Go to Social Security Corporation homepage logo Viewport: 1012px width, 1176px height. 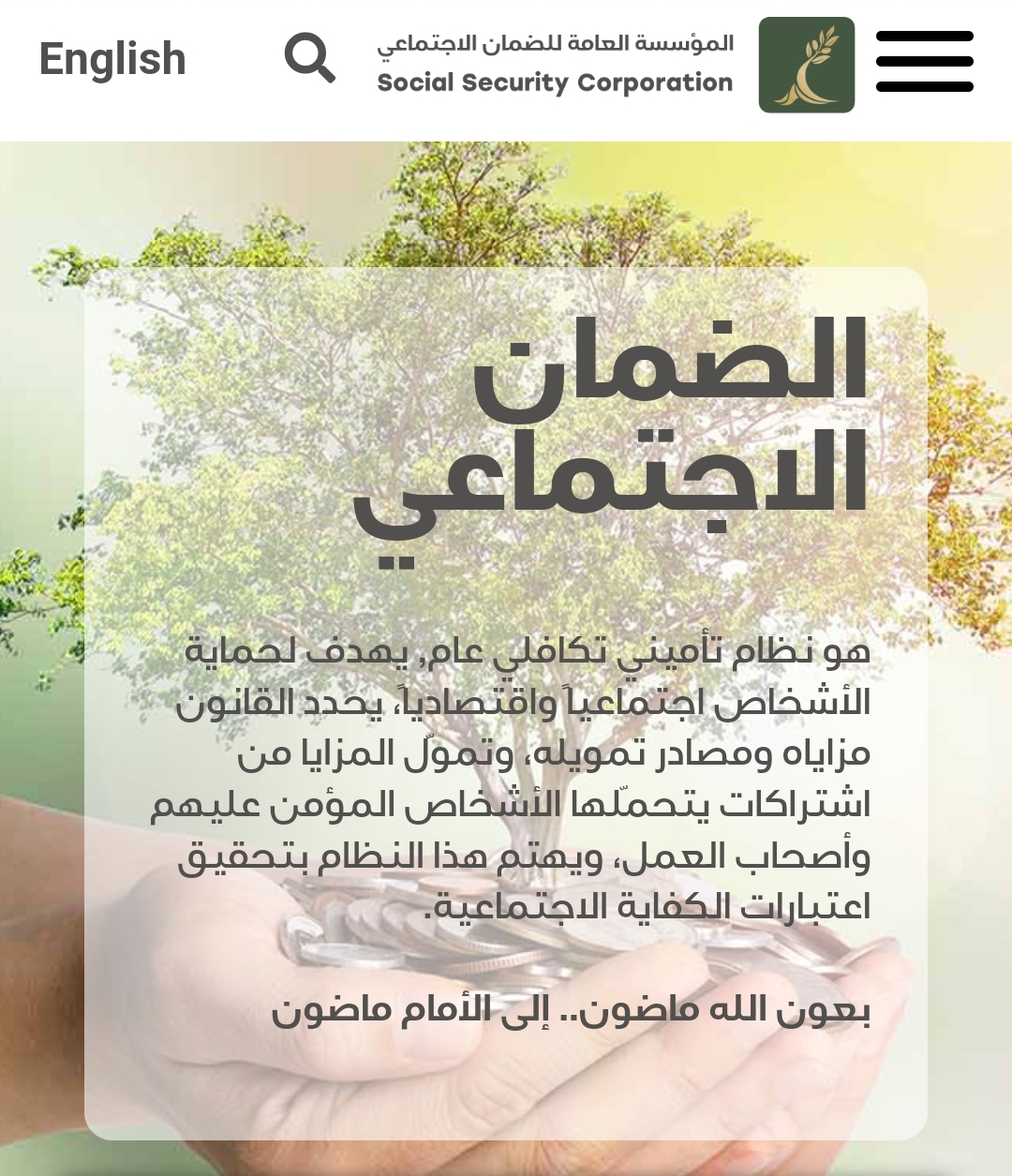click(806, 65)
